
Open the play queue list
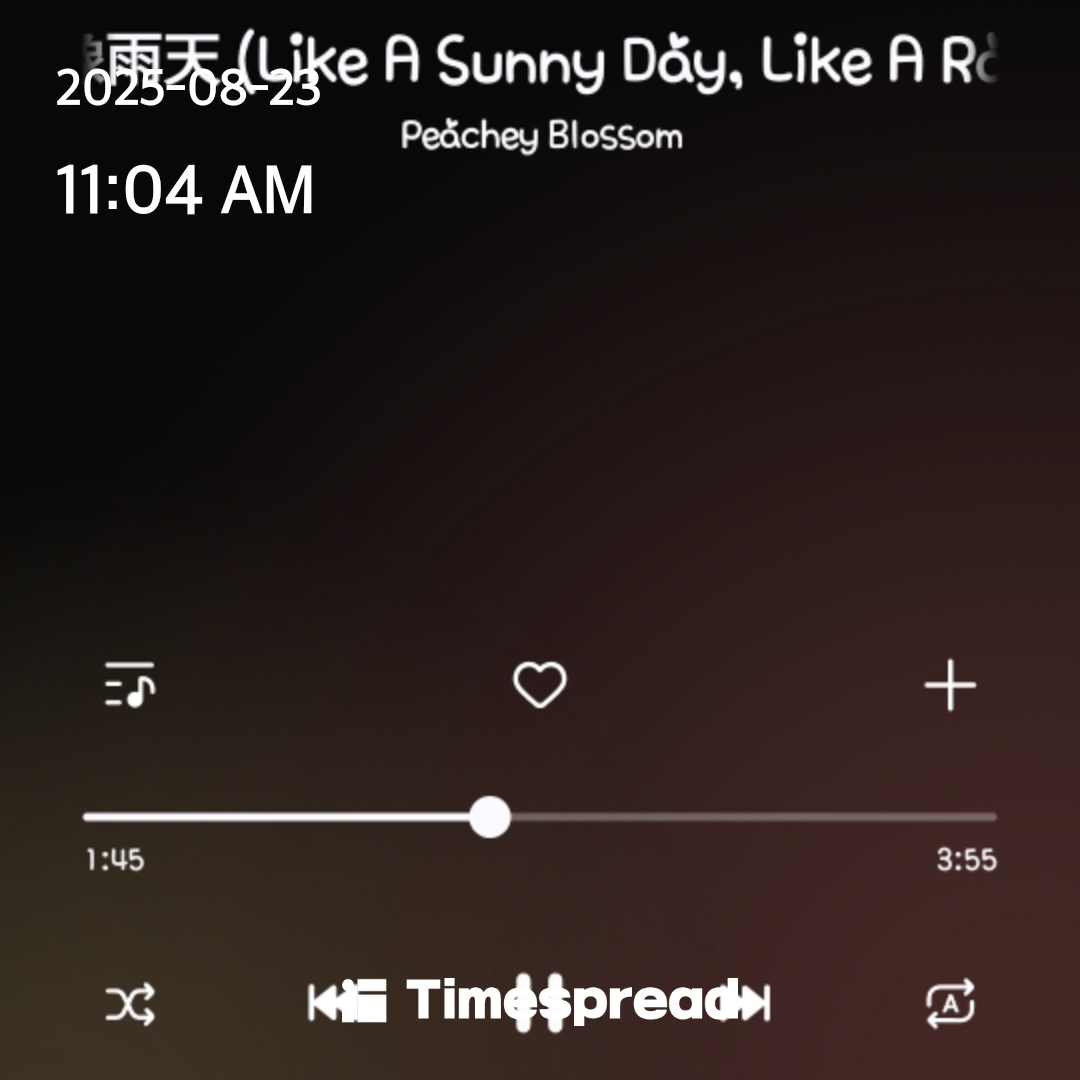click(x=129, y=684)
